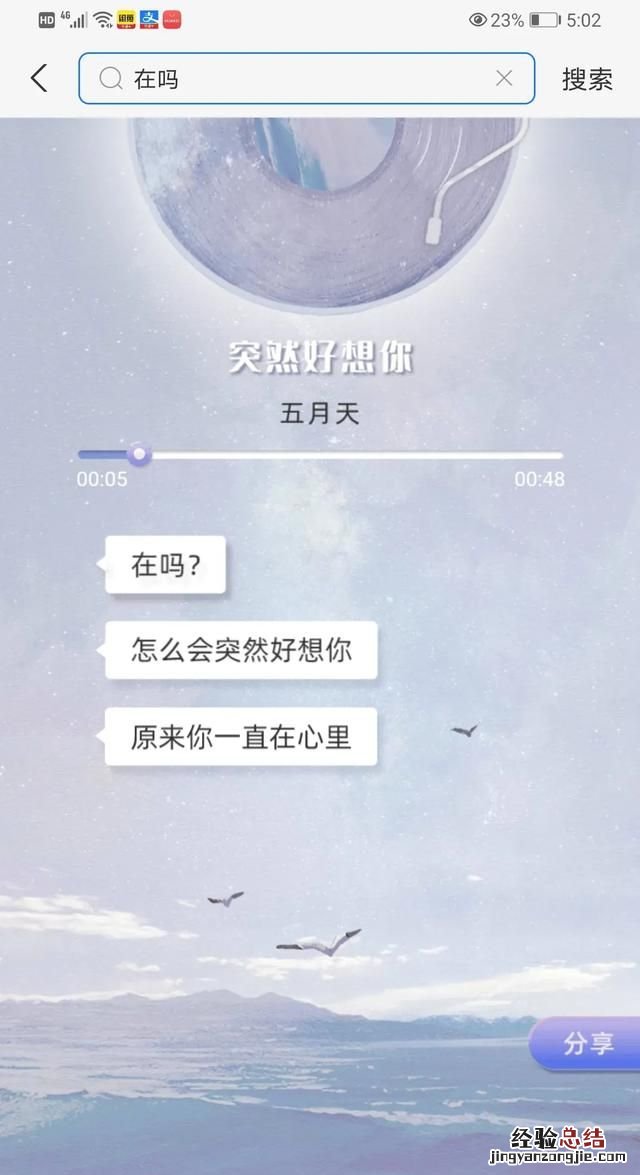Go back using the top-left arrow

(x=39, y=79)
